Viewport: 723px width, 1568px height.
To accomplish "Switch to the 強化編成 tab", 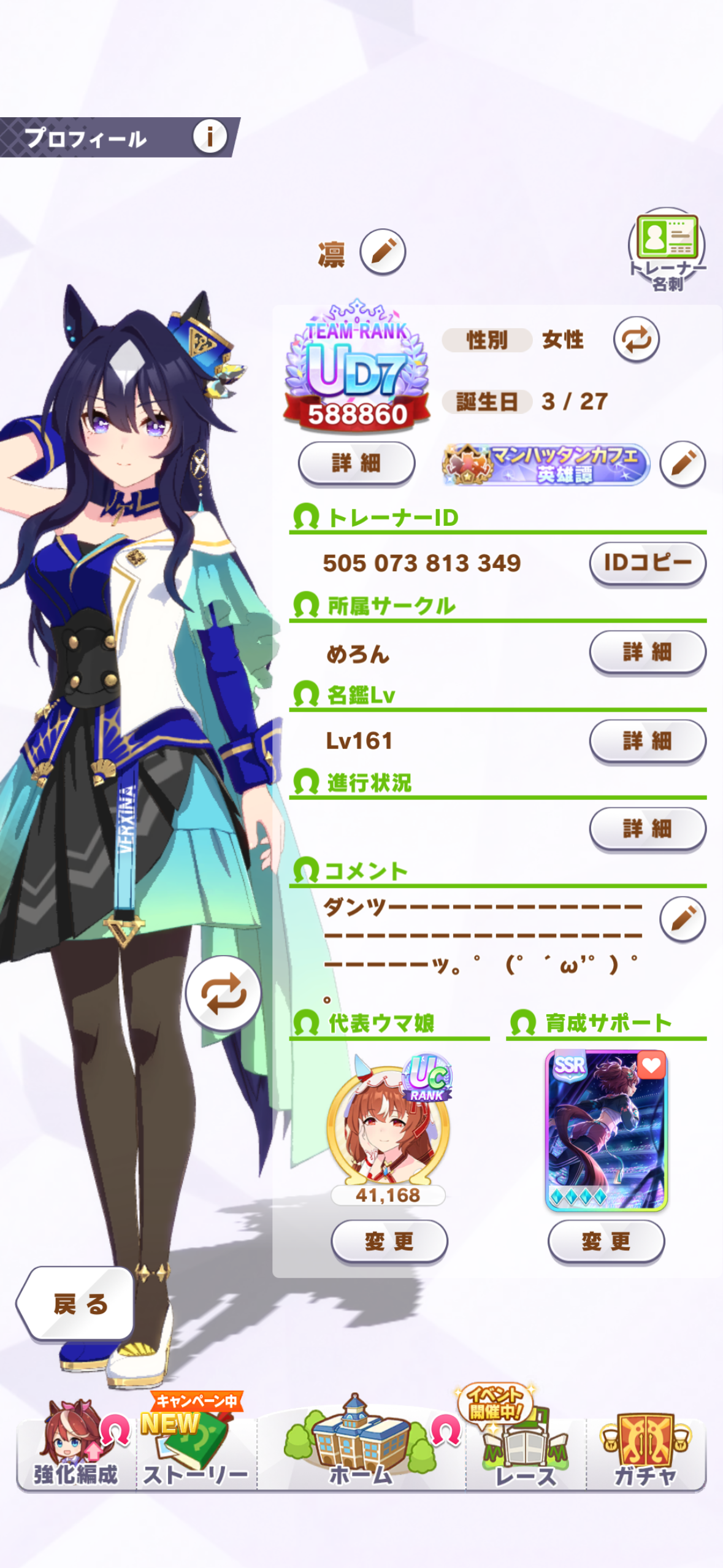I will (76, 1447).
